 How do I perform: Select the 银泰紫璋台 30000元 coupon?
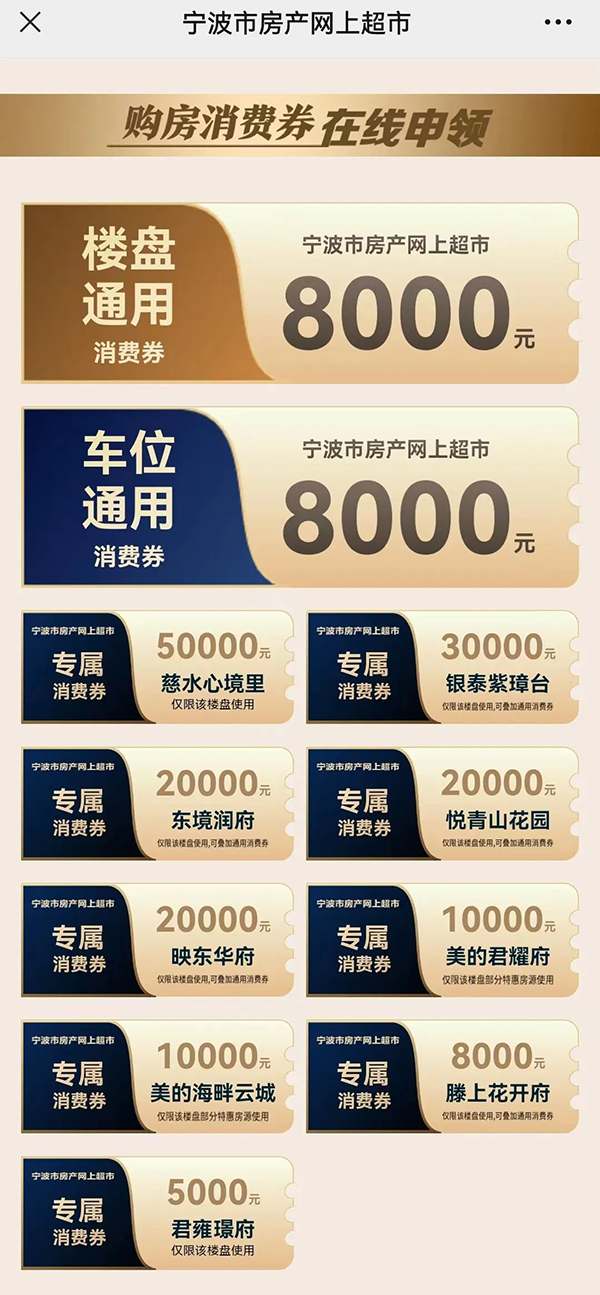coord(442,666)
